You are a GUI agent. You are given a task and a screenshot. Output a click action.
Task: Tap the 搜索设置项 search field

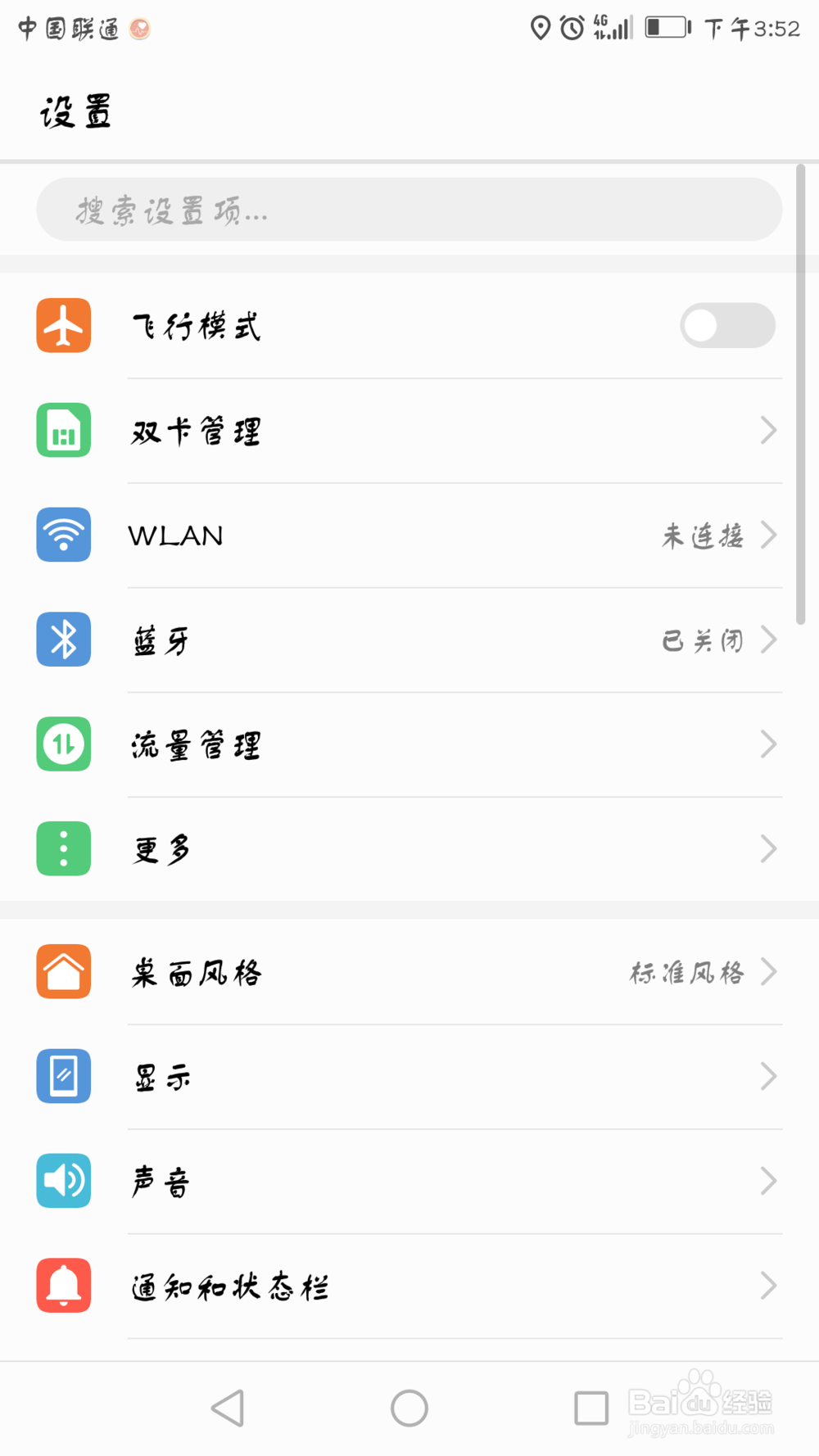coord(409,210)
